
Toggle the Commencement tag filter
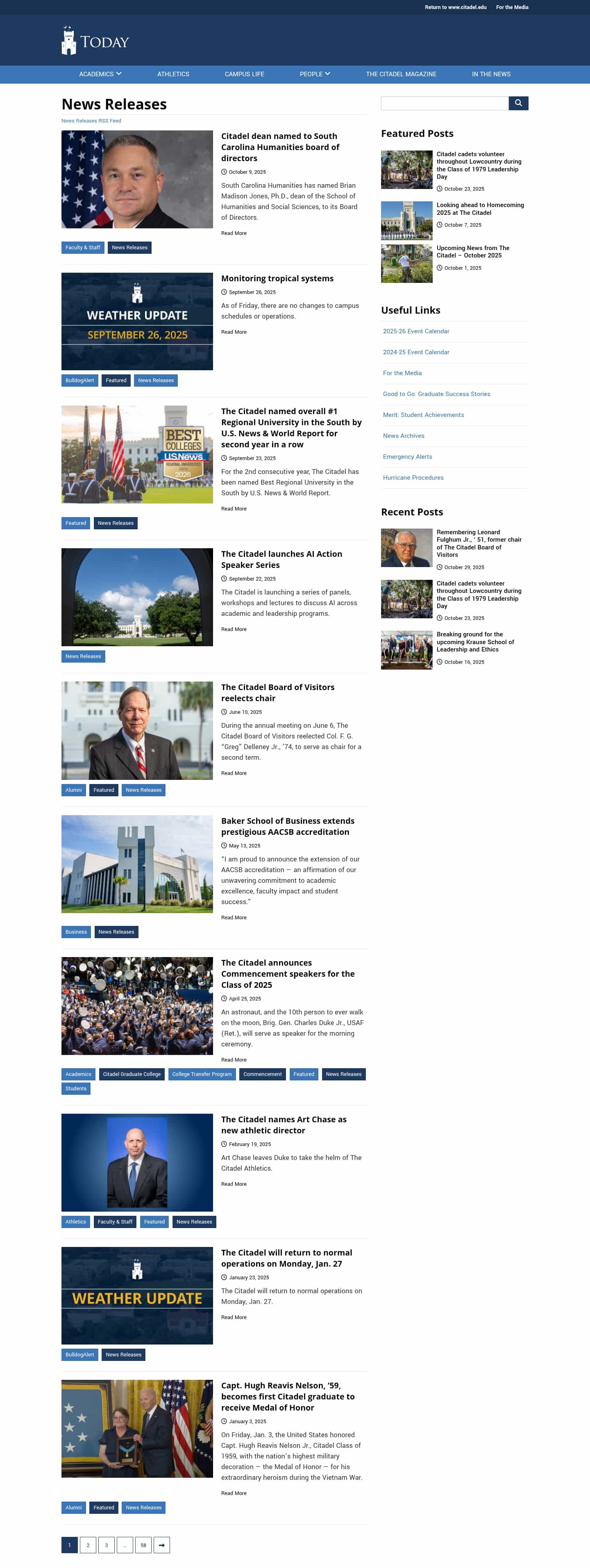click(x=262, y=1074)
